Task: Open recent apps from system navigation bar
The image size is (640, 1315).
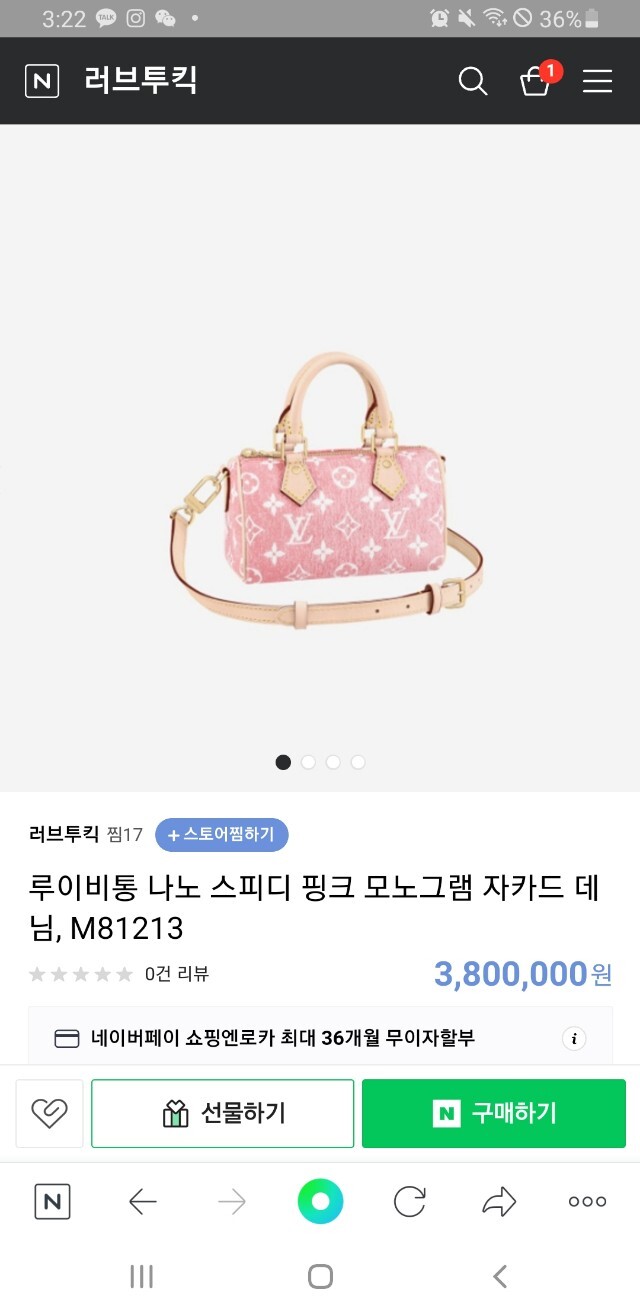Action: pos(141,1276)
